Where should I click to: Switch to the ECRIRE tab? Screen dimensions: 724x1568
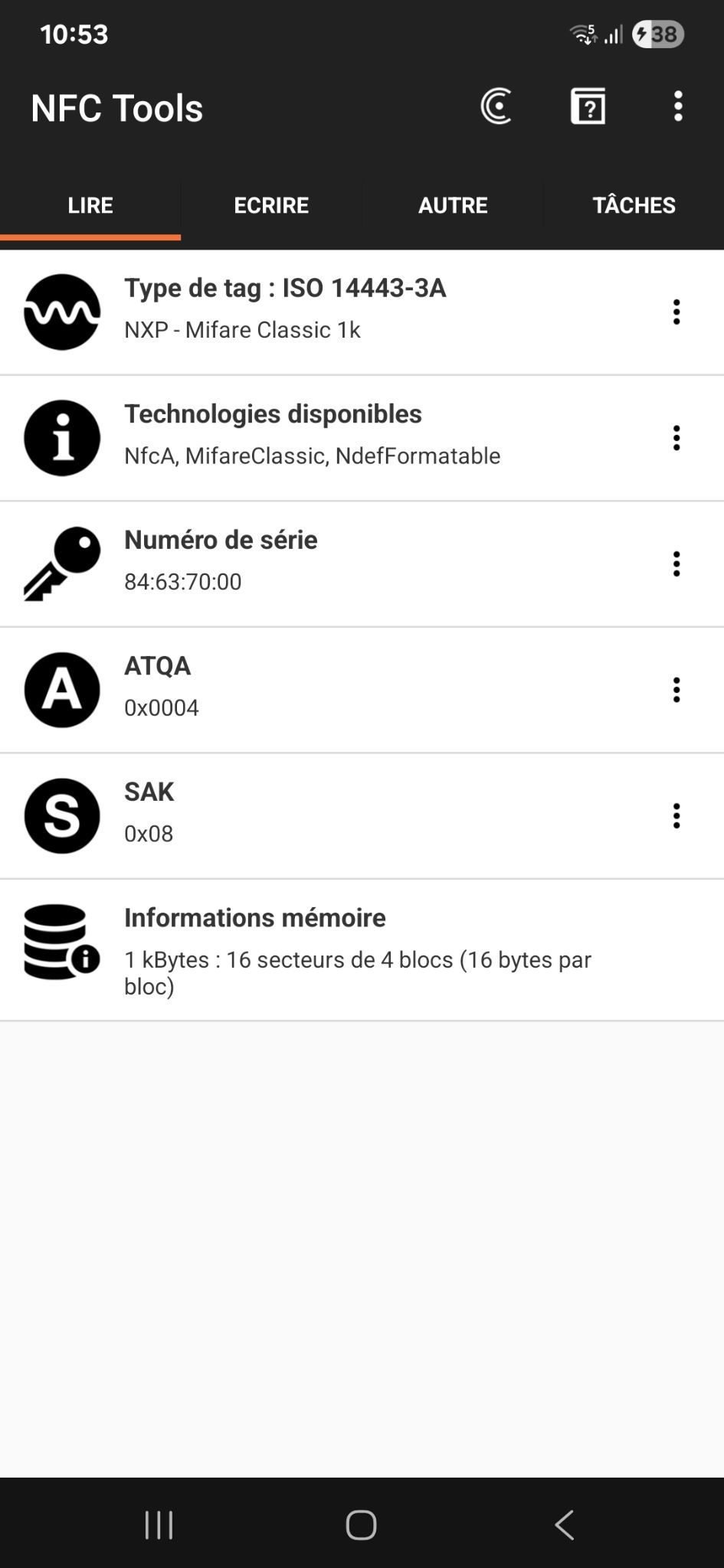tap(271, 205)
